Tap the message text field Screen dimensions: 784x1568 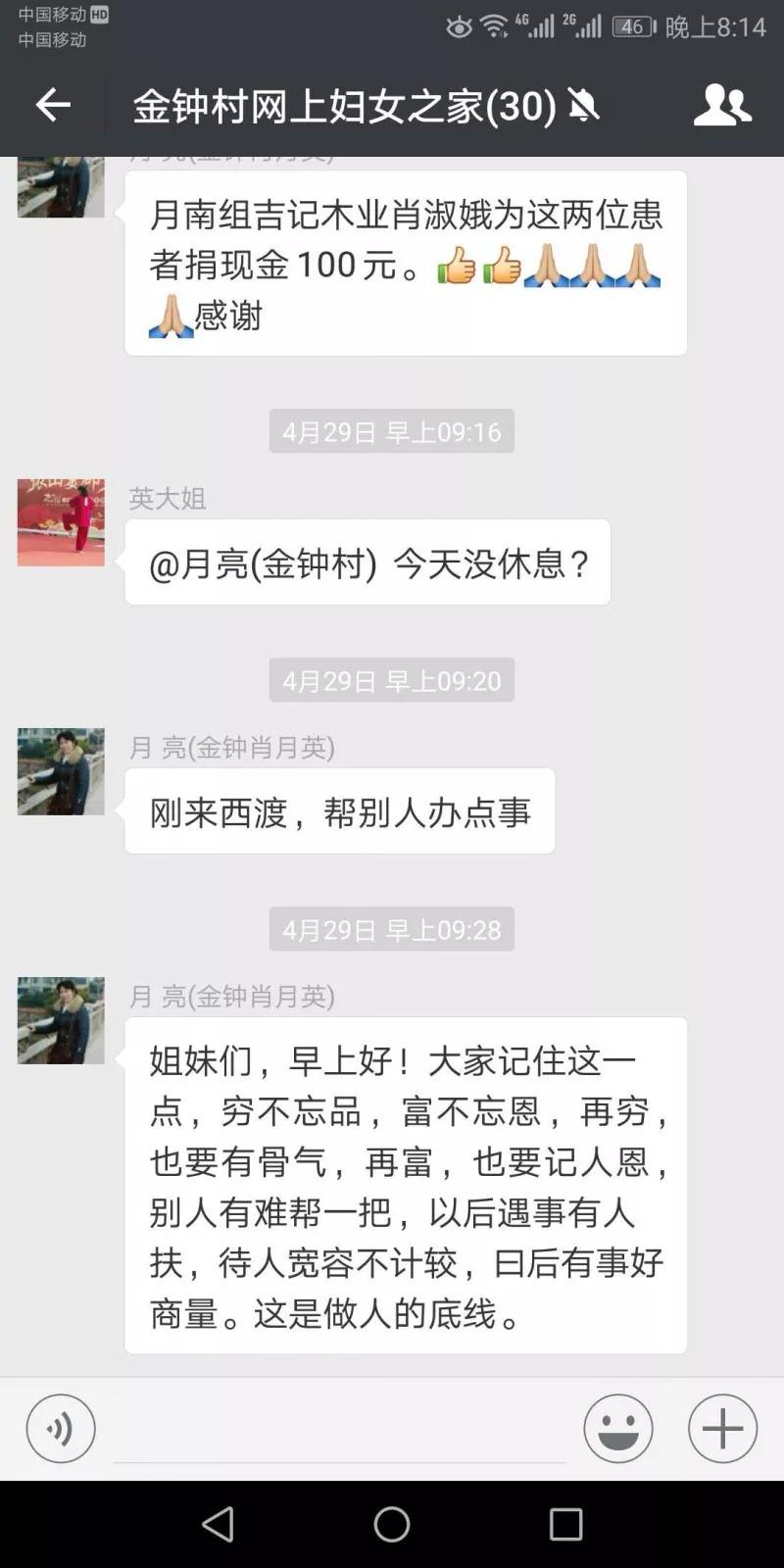point(339,1431)
